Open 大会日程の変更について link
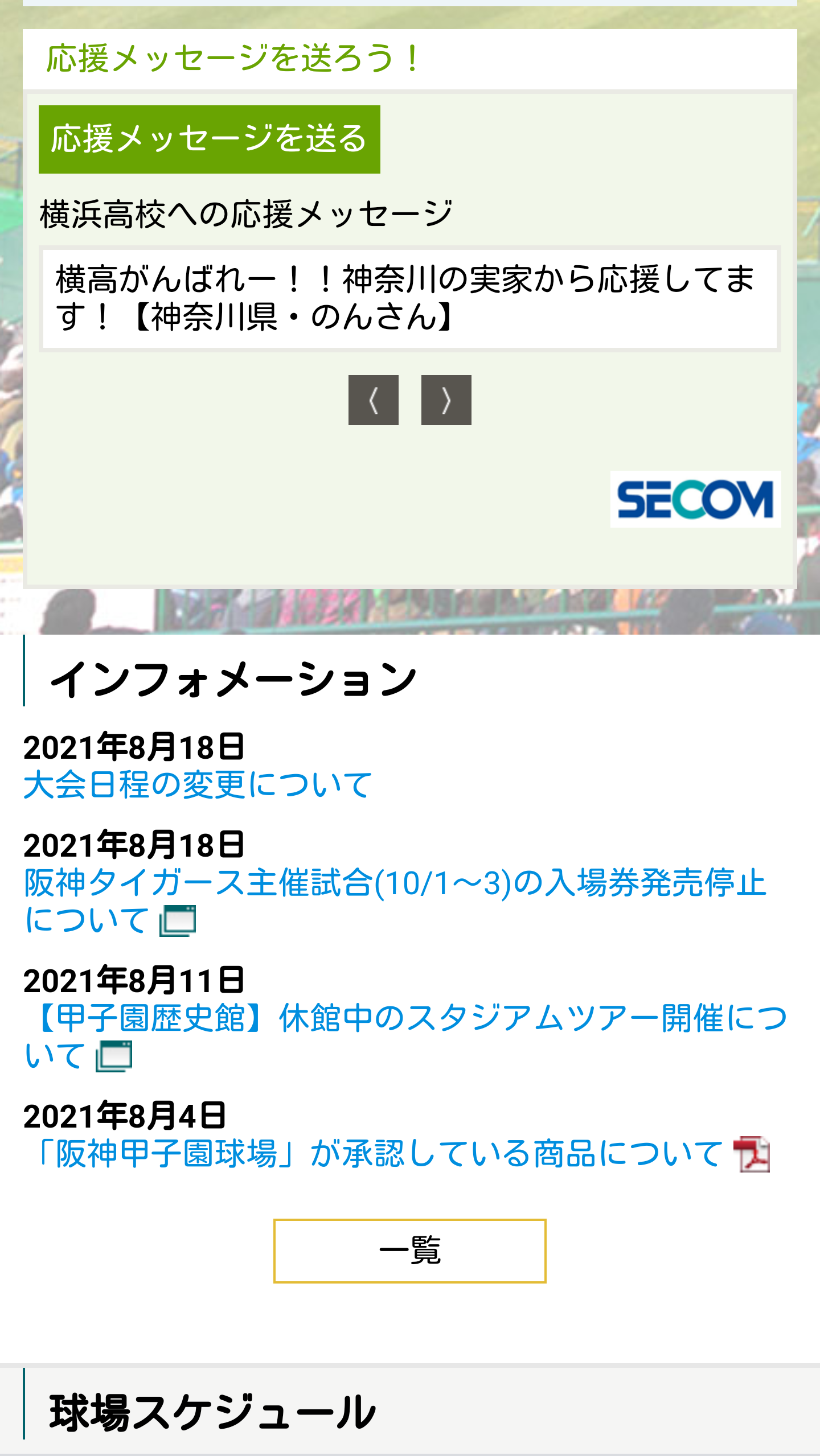The height and width of the screenshot is (1456, 820). coord(198,785)
